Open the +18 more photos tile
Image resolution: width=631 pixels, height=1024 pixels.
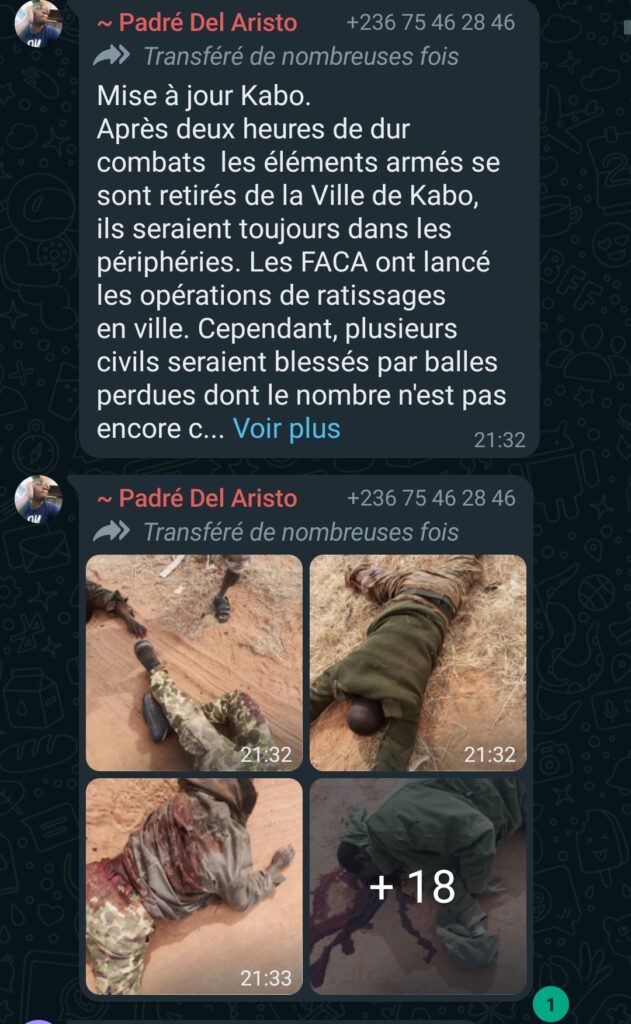(x=418, y=886)
